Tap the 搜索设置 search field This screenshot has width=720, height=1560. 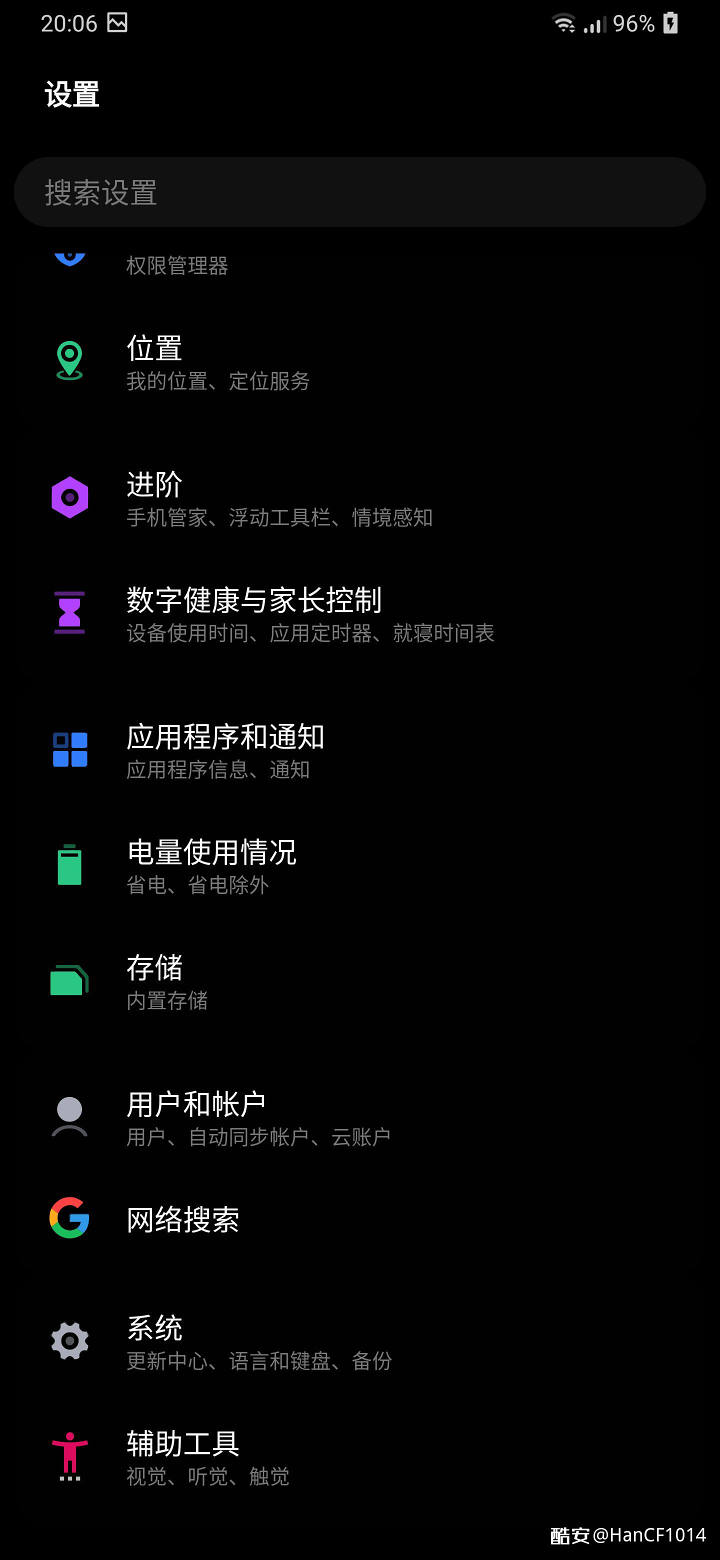pyautogui.click(x=360, y=192)
